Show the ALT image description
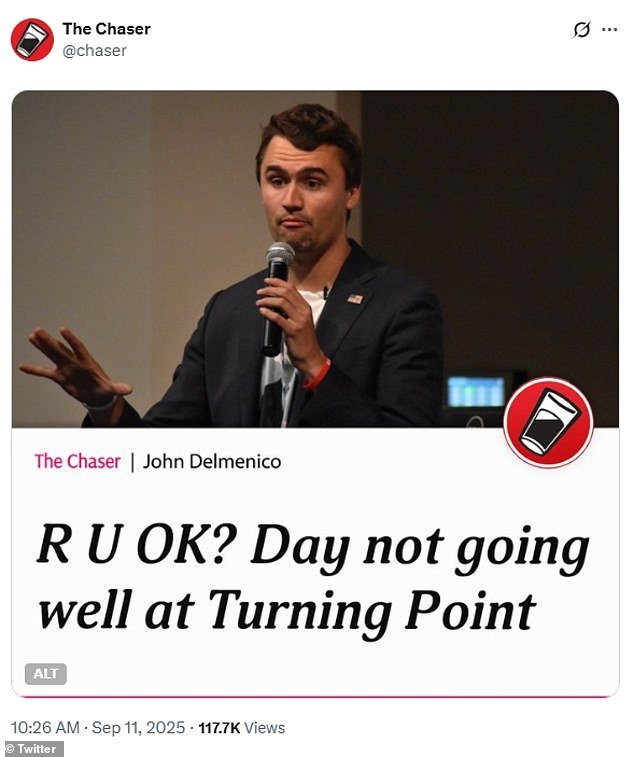This screenshot has height=757, width=634. 46,674
